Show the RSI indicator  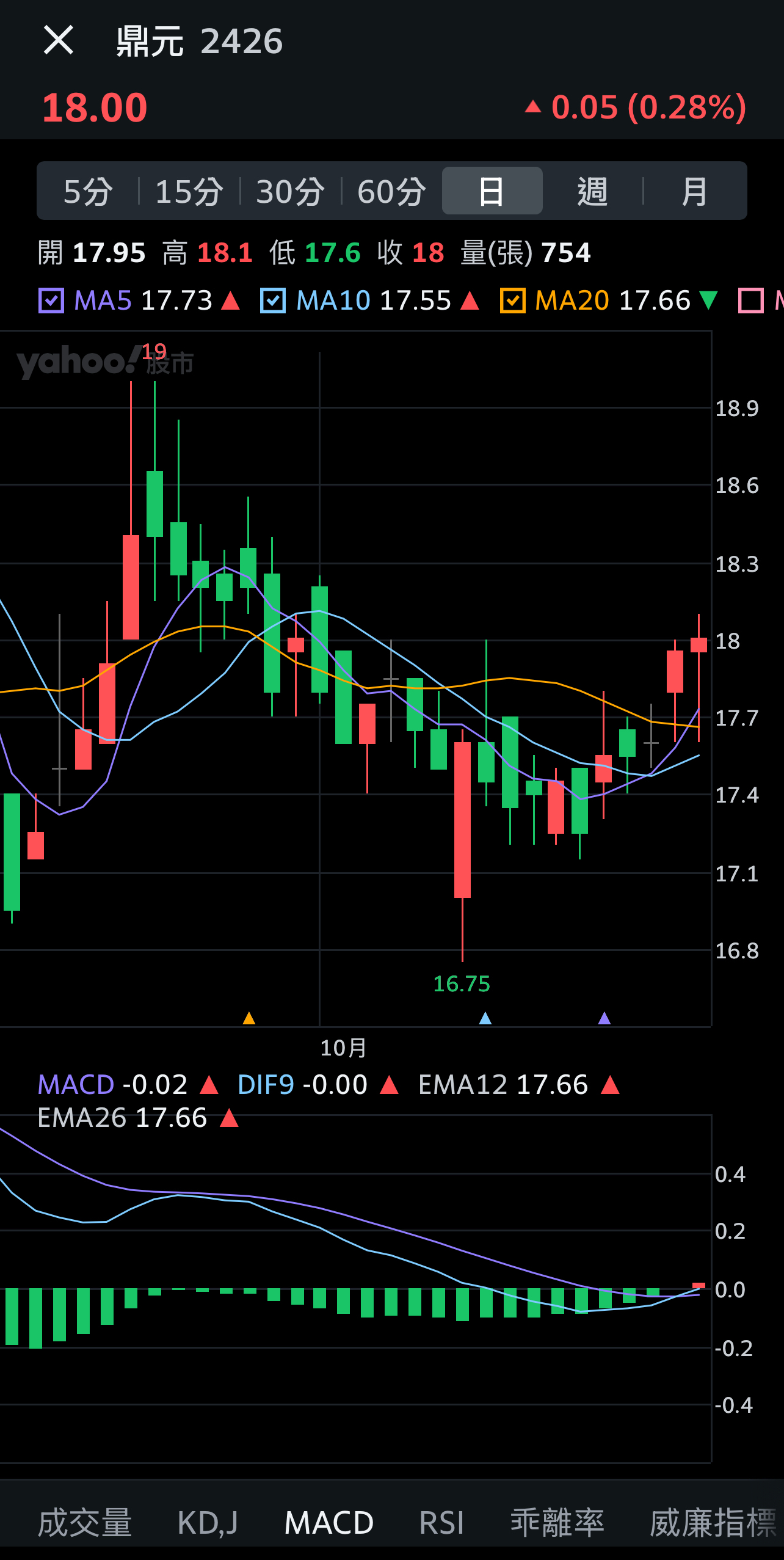[441, 1522]
